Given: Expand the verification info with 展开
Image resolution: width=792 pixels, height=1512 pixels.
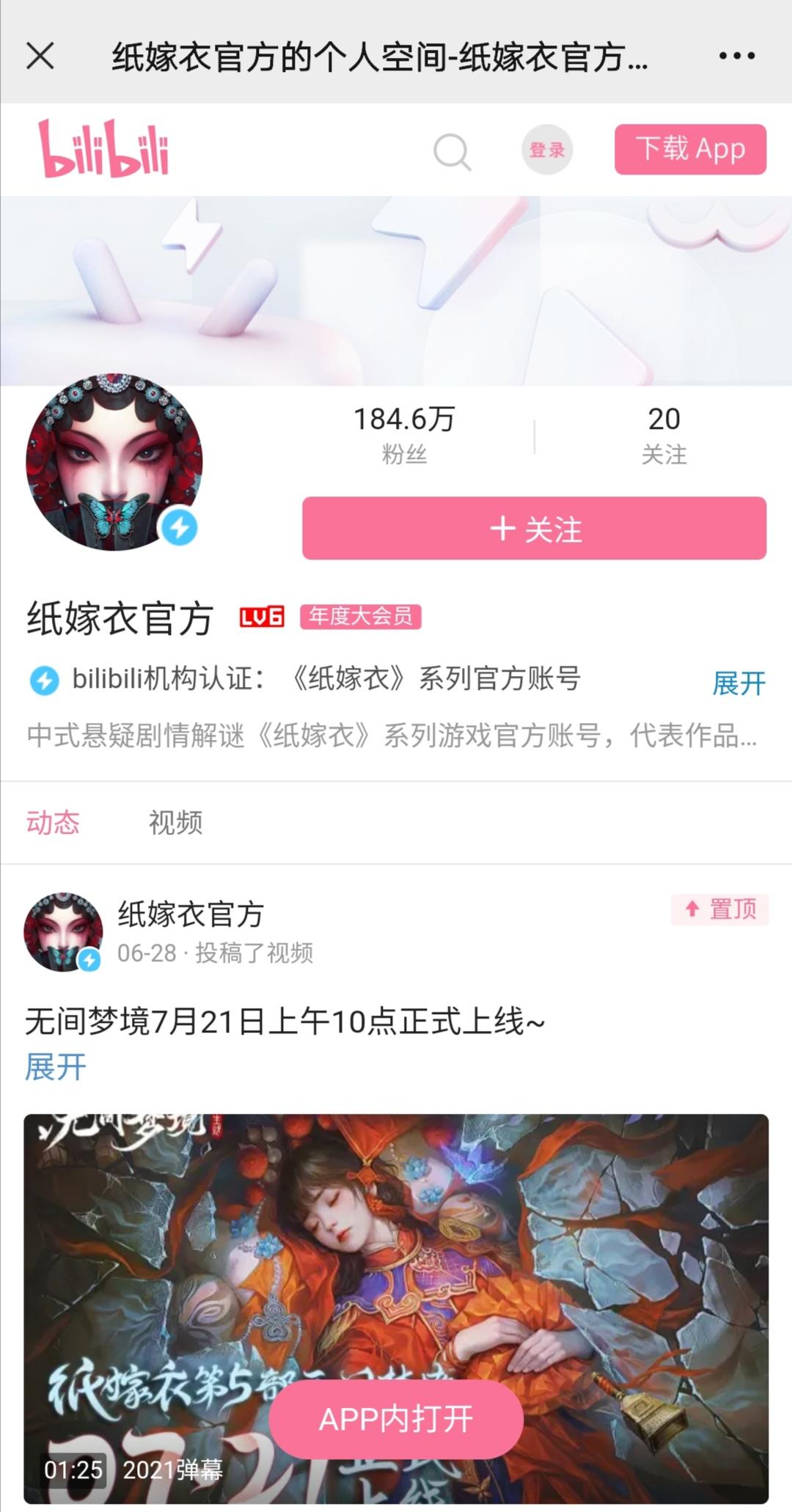Looking at the screenshot, I should tap(738, 680).
